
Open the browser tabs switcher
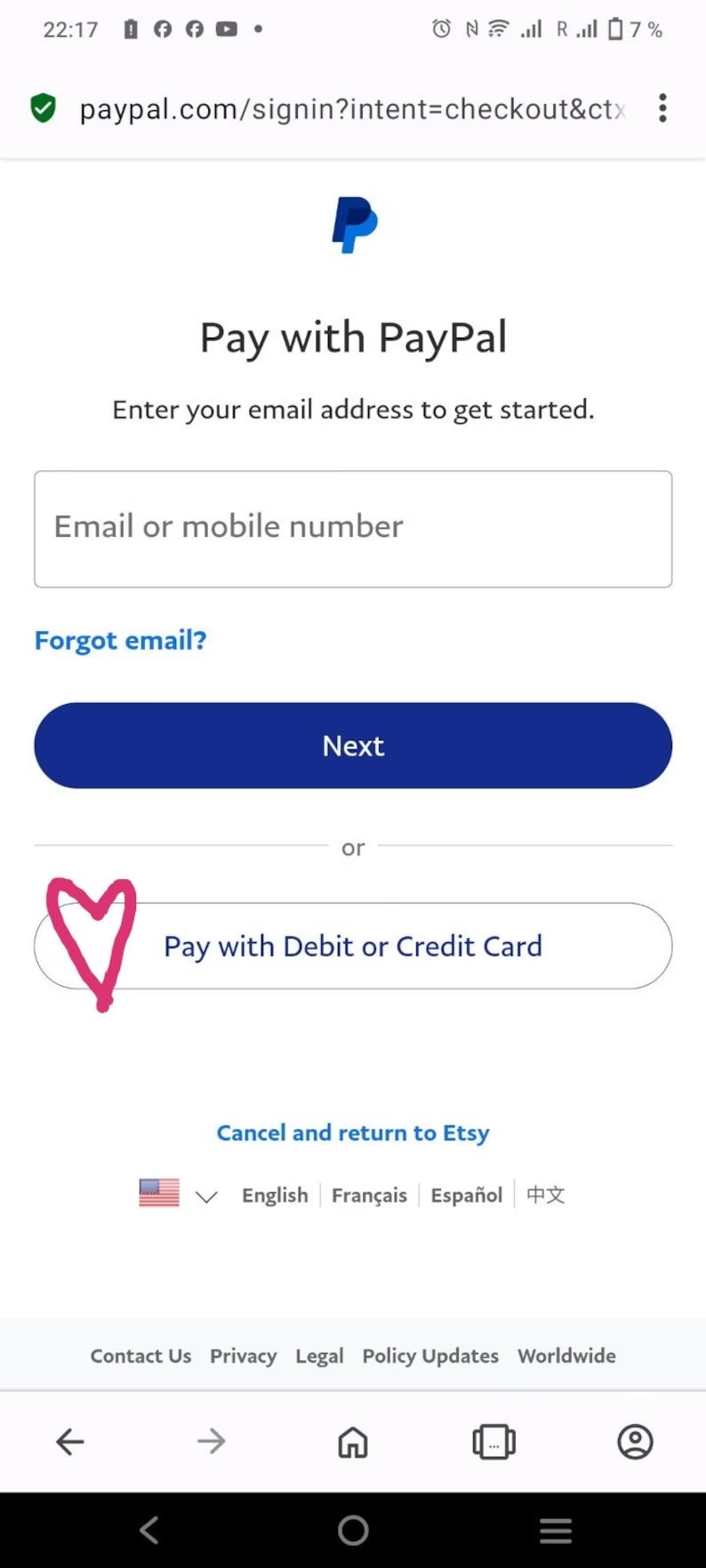tap(493, 1441)
